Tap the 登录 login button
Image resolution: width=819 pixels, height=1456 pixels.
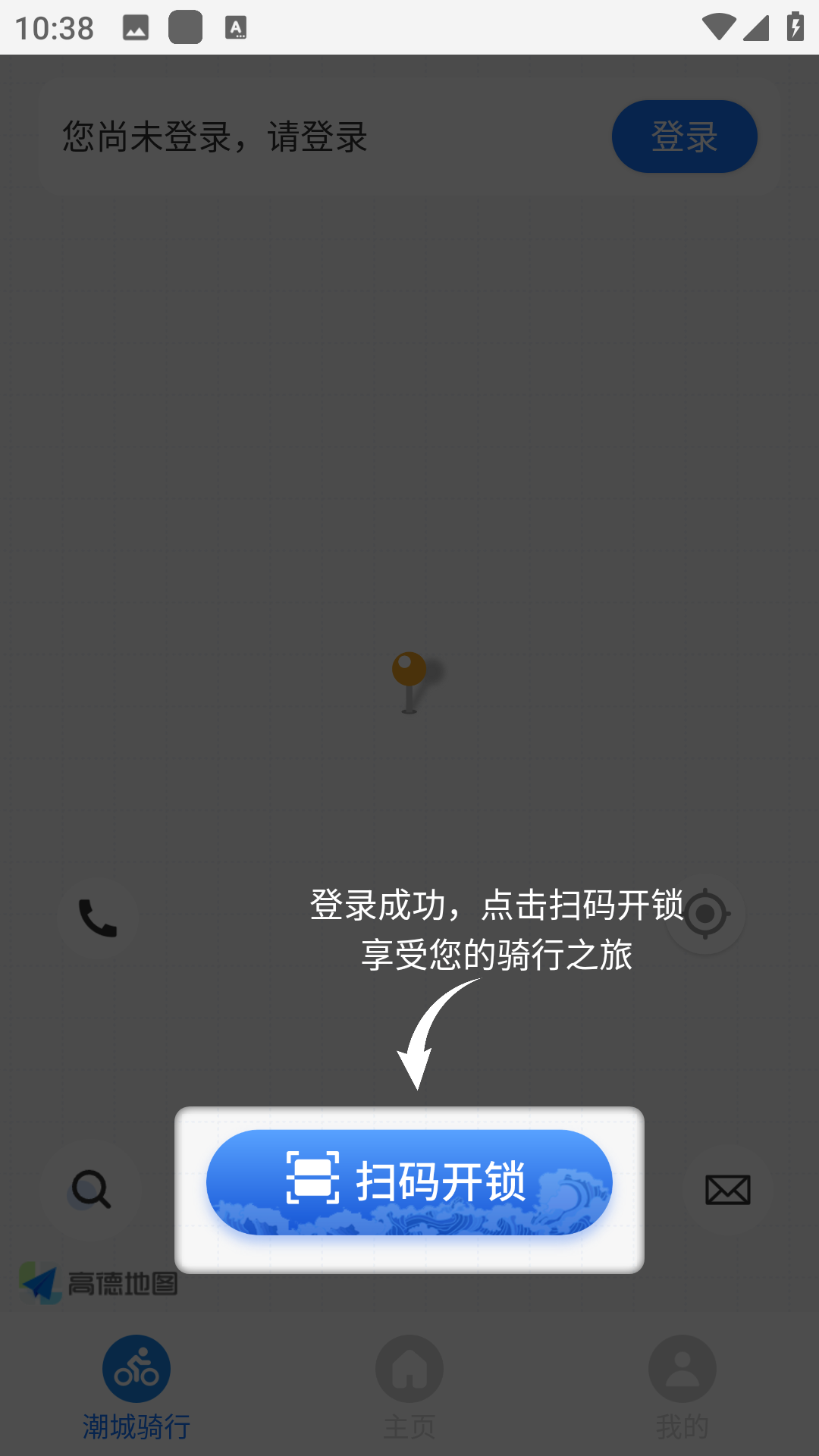pyautogui.click(x=685, y=136)
